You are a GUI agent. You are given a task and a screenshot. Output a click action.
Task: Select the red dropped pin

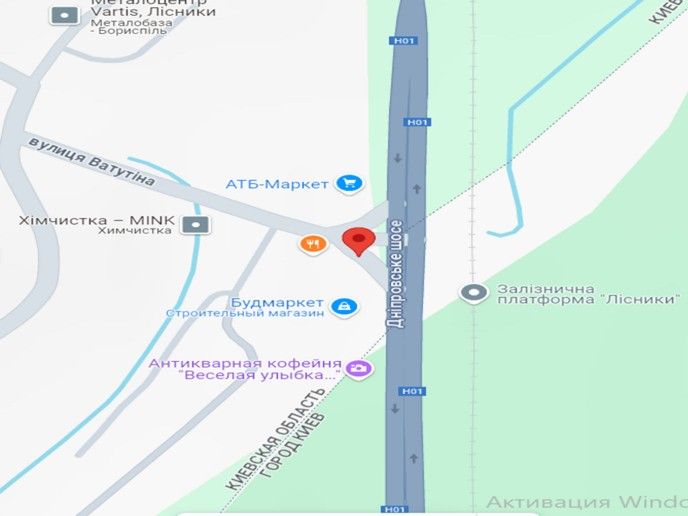[358, 241]
